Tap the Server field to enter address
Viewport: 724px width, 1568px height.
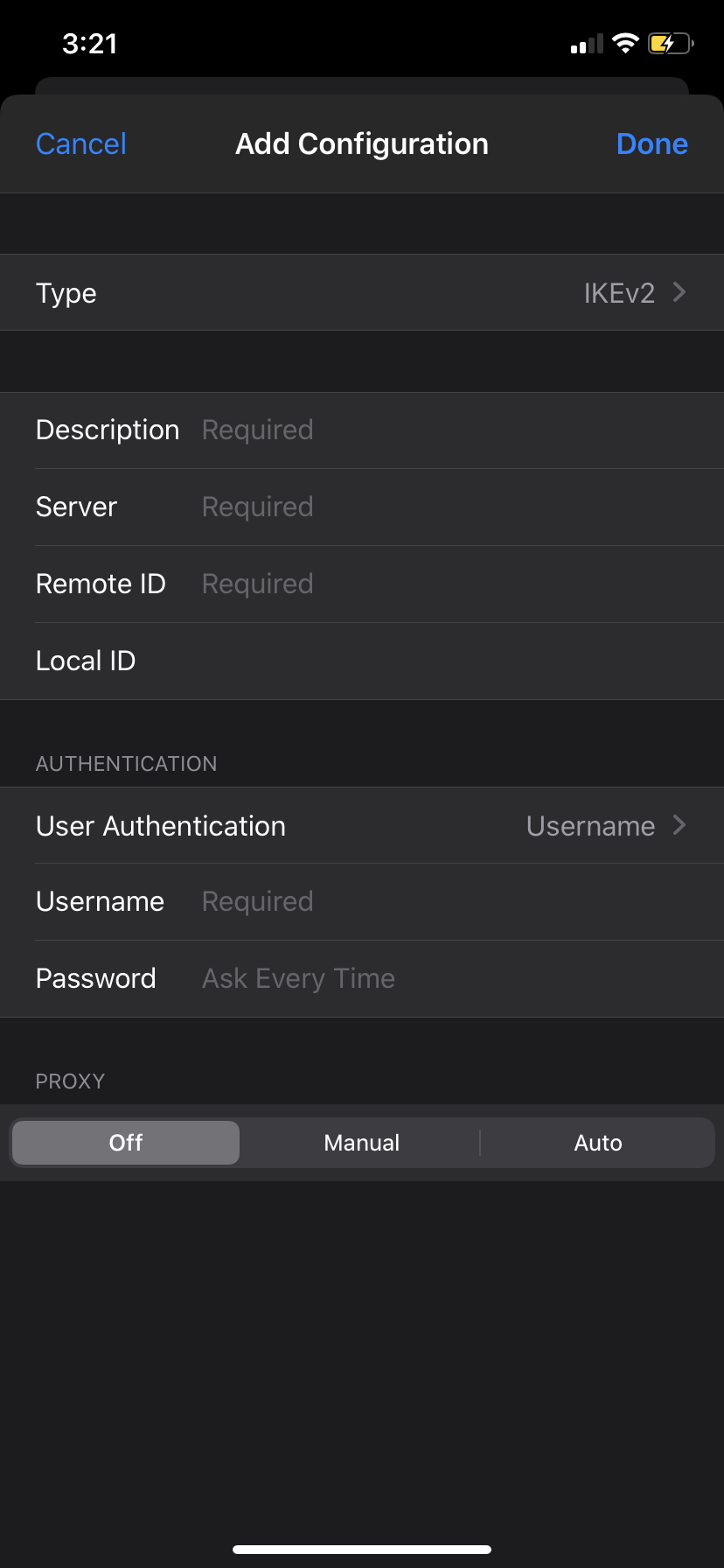[x=362, y=507]
